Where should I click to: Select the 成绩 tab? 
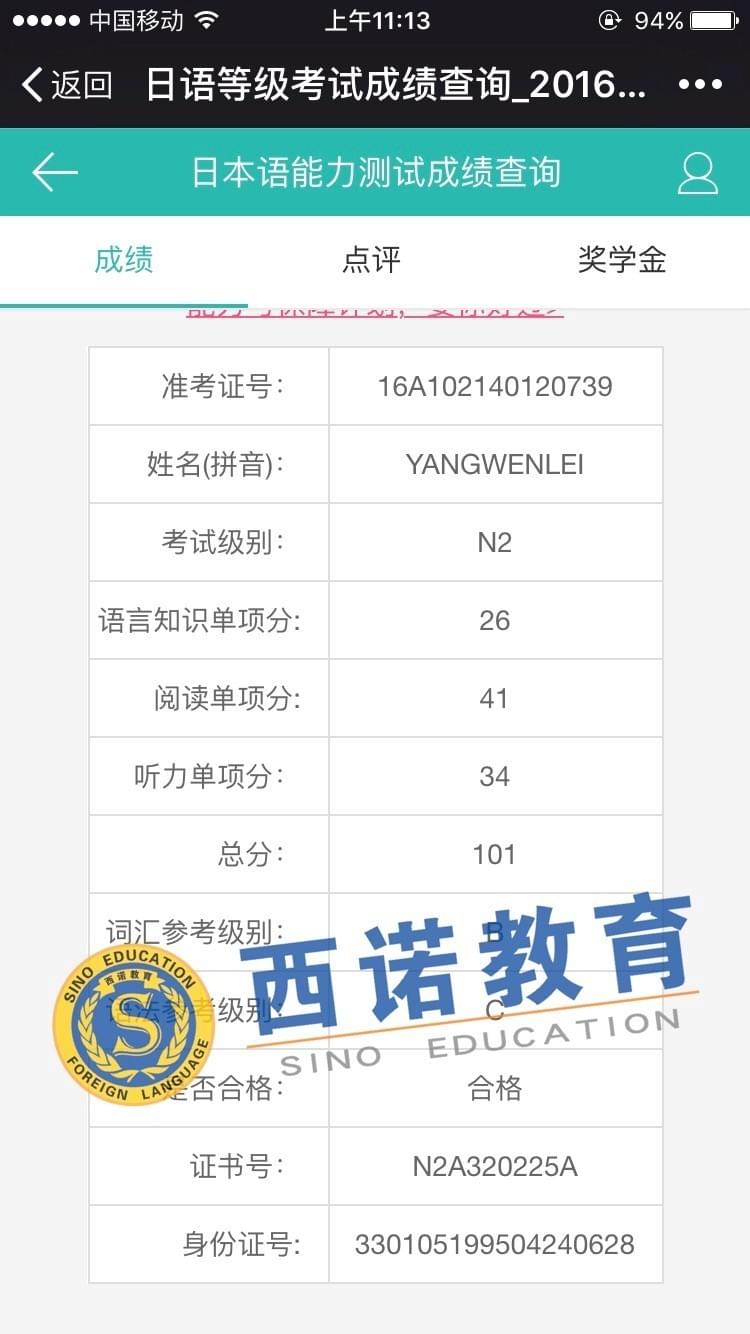click(x=124, y=261)
